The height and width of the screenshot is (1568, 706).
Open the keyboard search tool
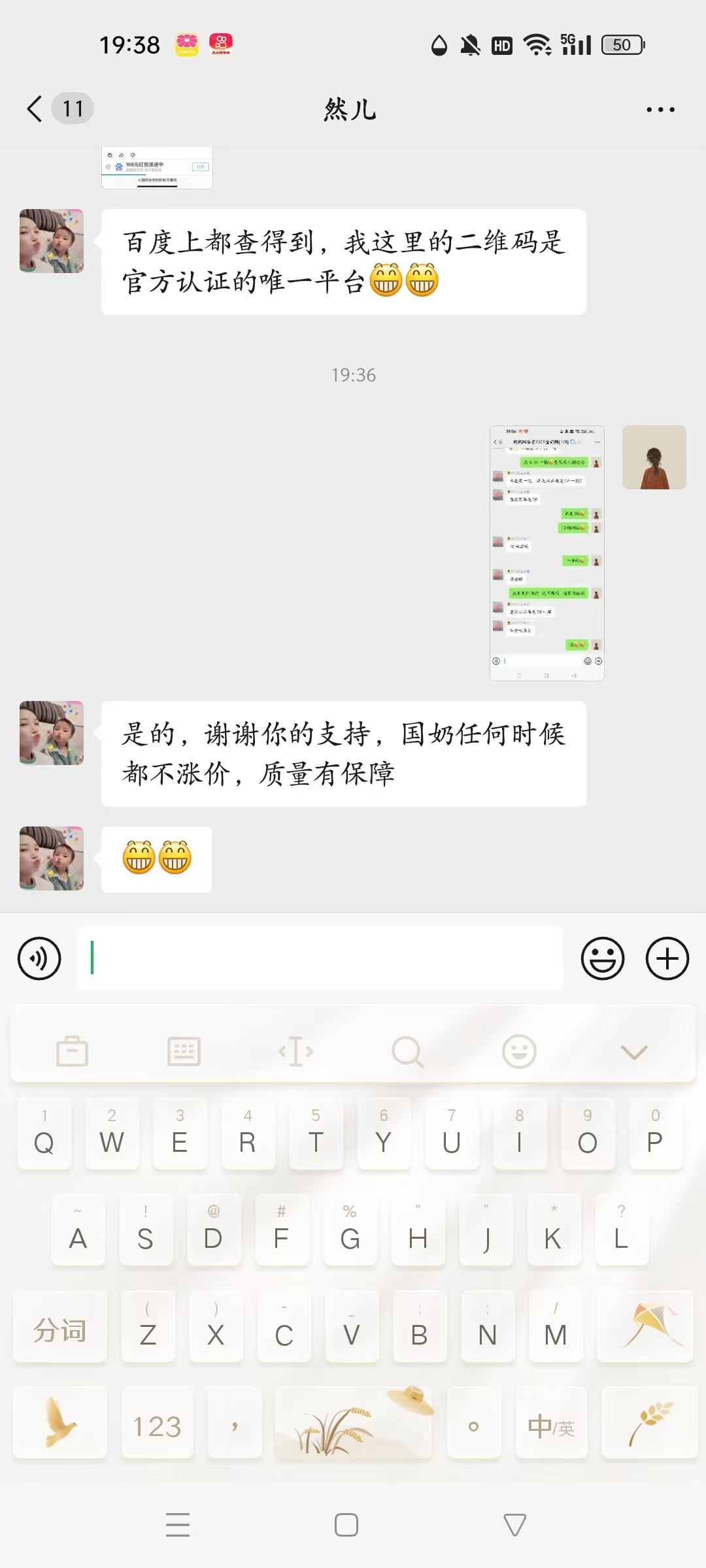click(x=407, y=1052)
